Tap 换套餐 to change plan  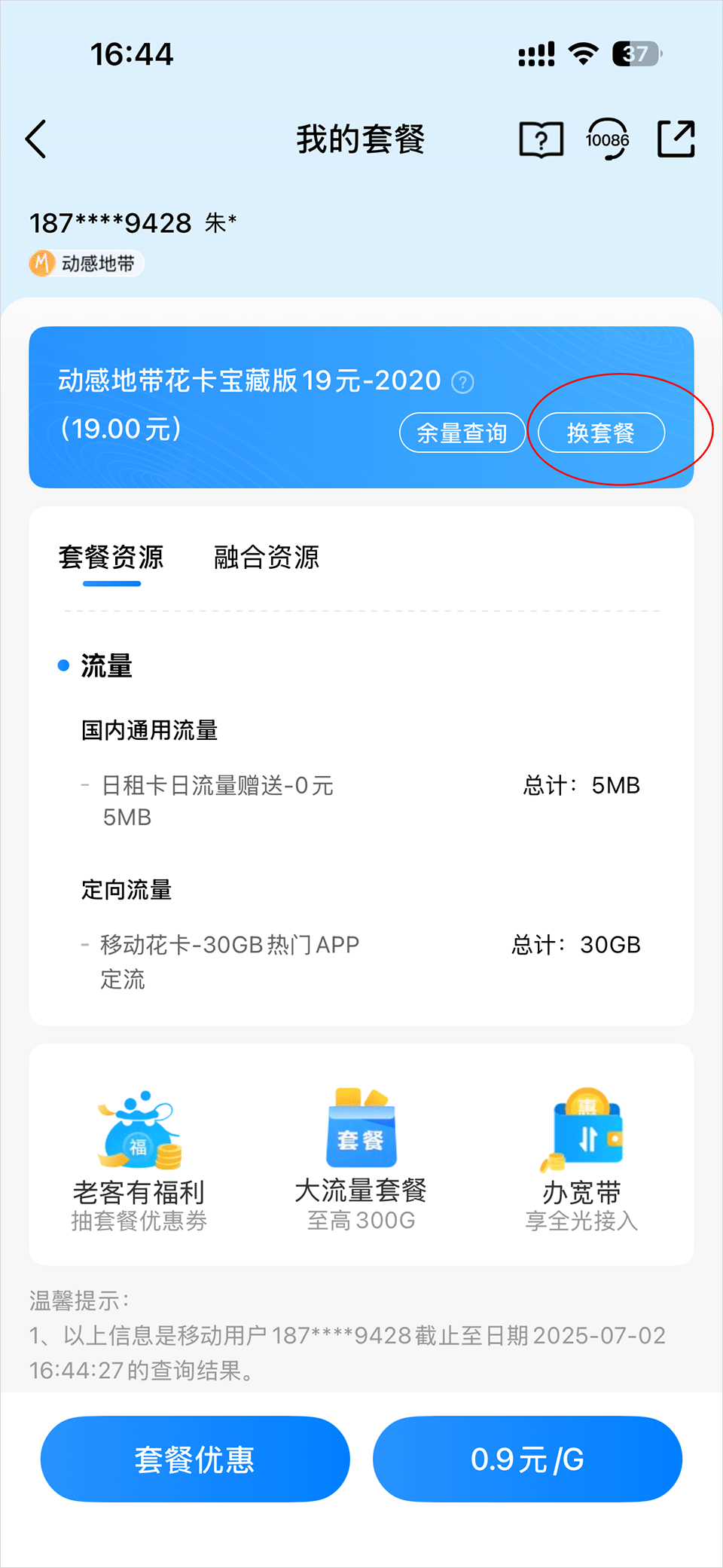601,433
